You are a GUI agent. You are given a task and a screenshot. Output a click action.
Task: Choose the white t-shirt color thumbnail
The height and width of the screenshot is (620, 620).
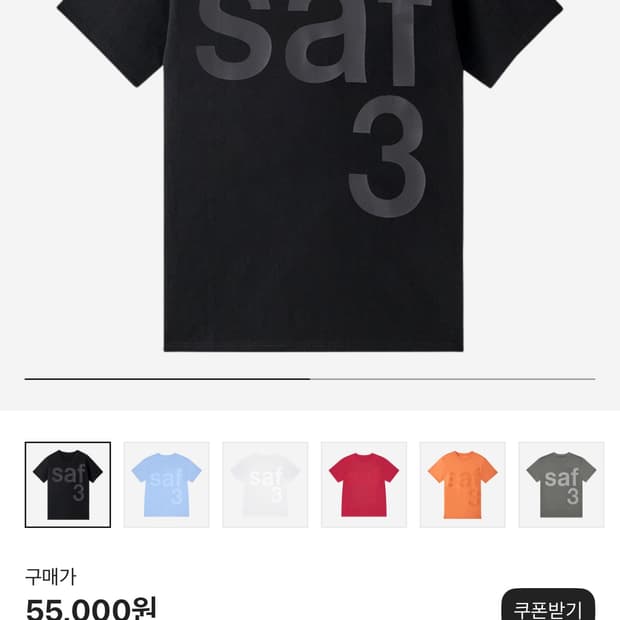point(265,485)
